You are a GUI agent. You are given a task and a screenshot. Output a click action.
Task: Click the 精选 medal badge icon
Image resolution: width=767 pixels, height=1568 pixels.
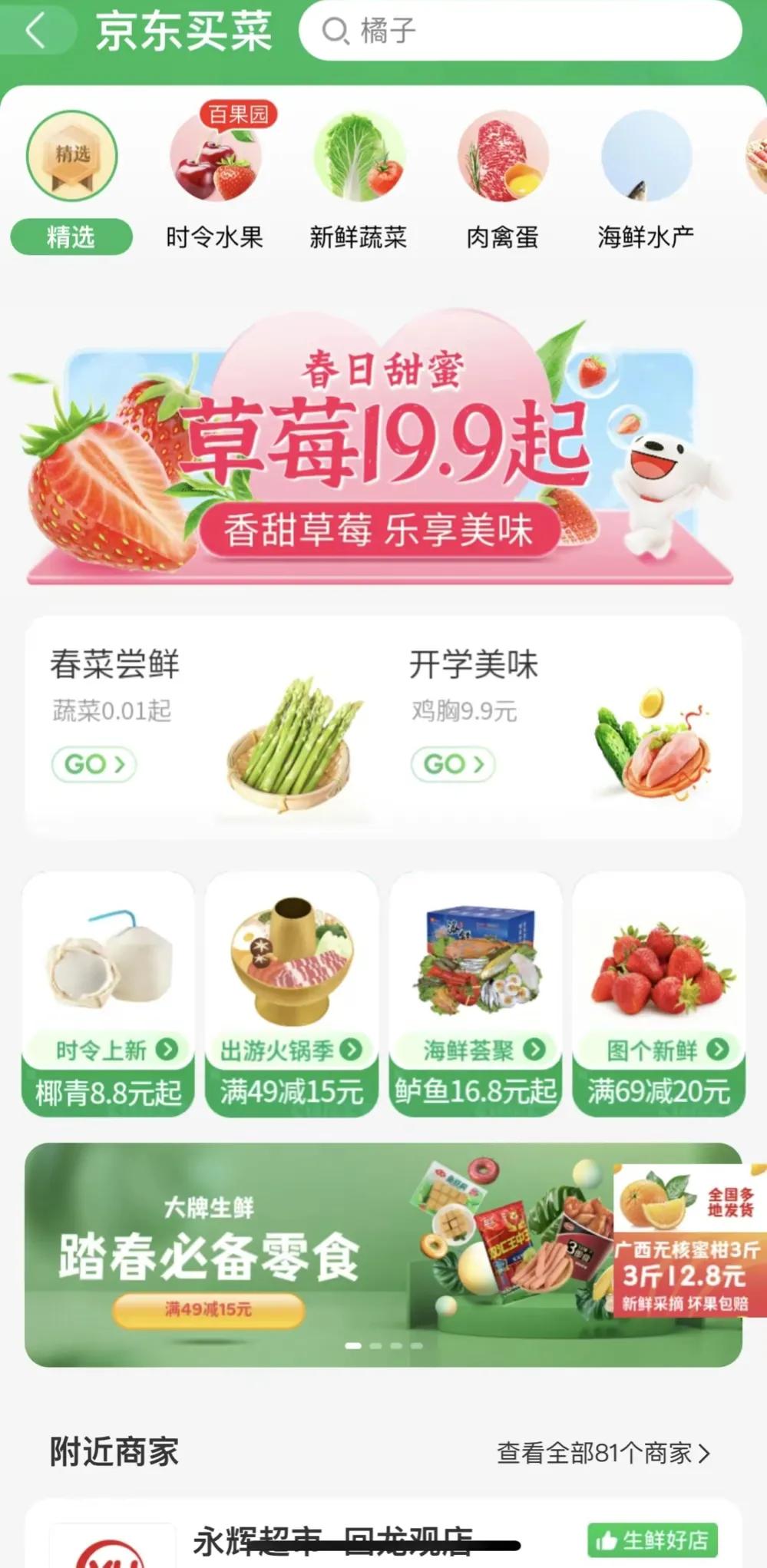click(x=71, y=156)
